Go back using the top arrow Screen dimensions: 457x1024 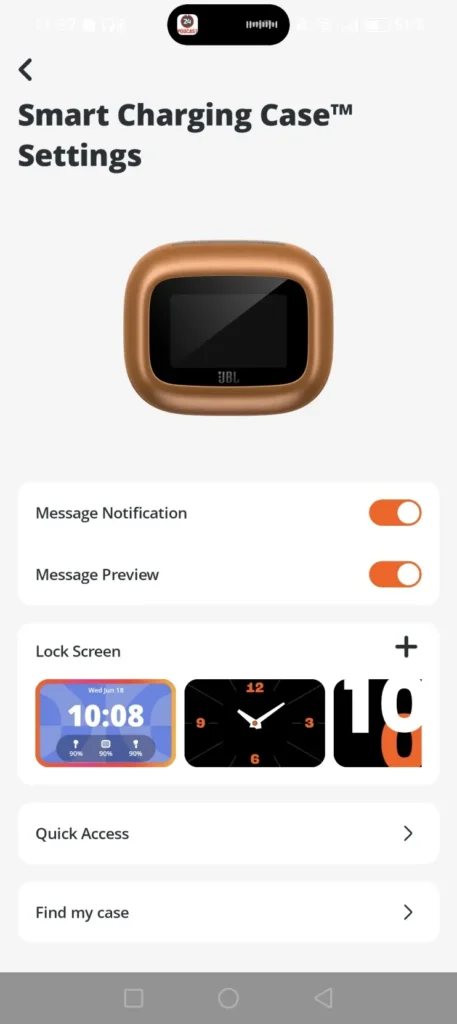coord(25,69)
